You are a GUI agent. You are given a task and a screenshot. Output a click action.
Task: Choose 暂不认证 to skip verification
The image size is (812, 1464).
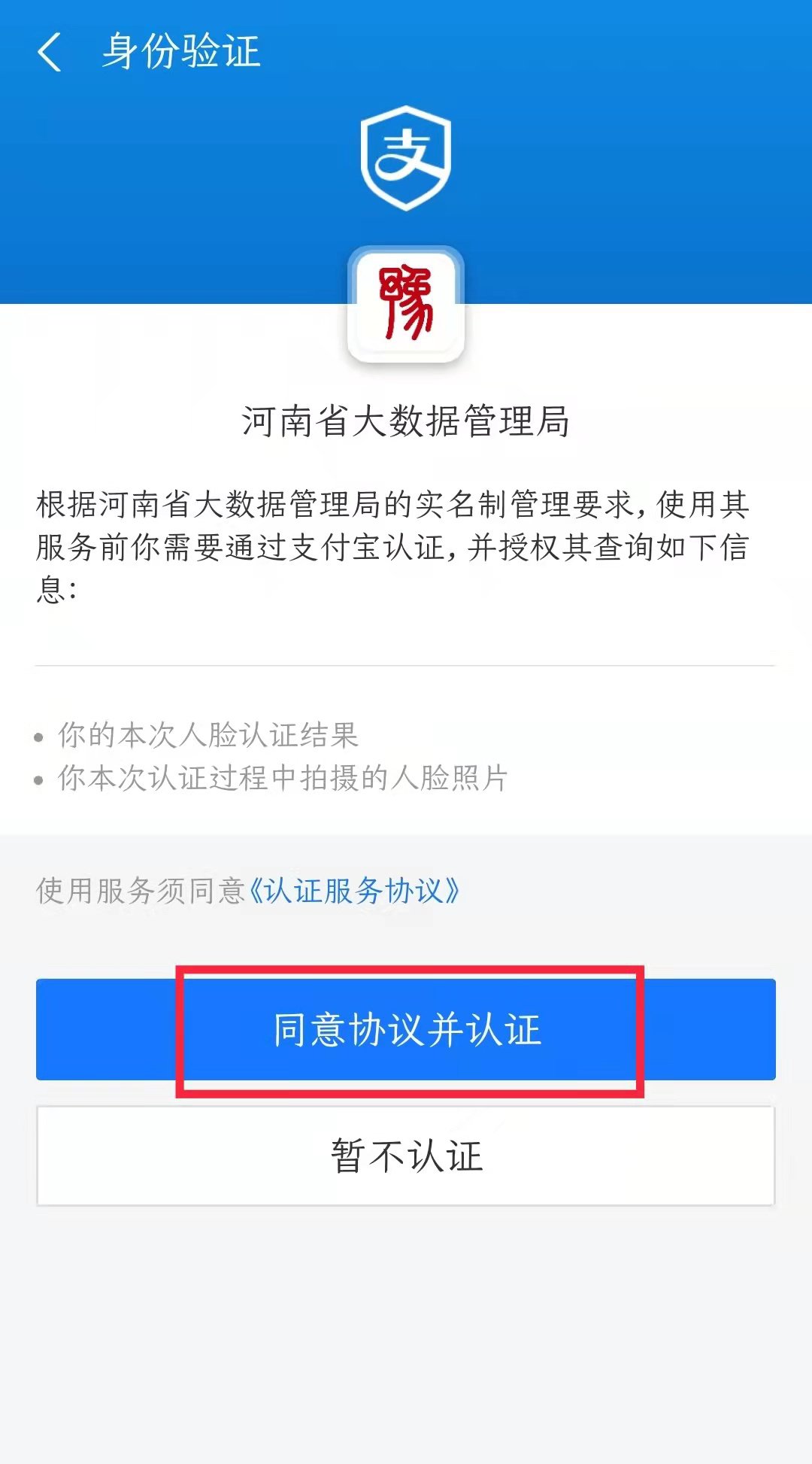(406, 1156)
